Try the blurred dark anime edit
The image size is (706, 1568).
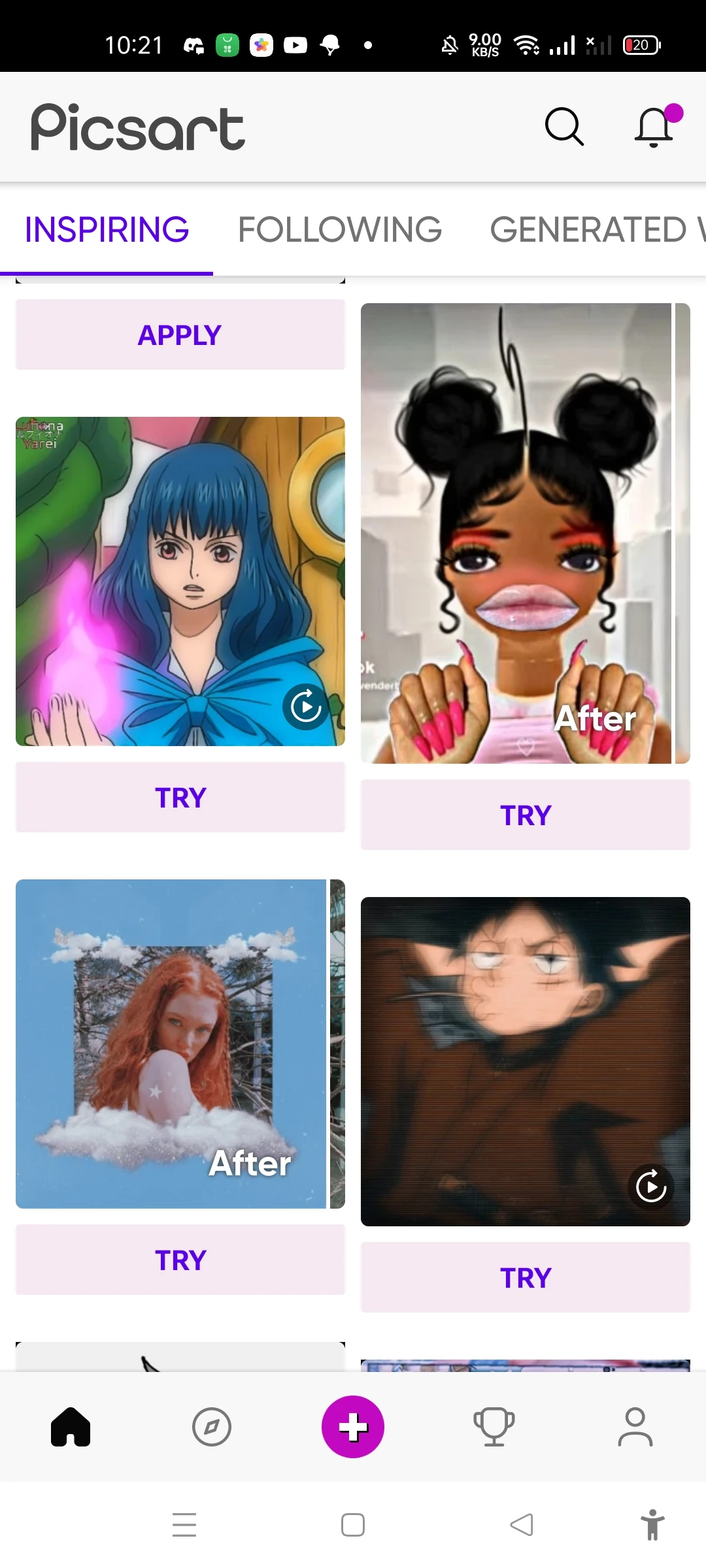point(525,1278)
